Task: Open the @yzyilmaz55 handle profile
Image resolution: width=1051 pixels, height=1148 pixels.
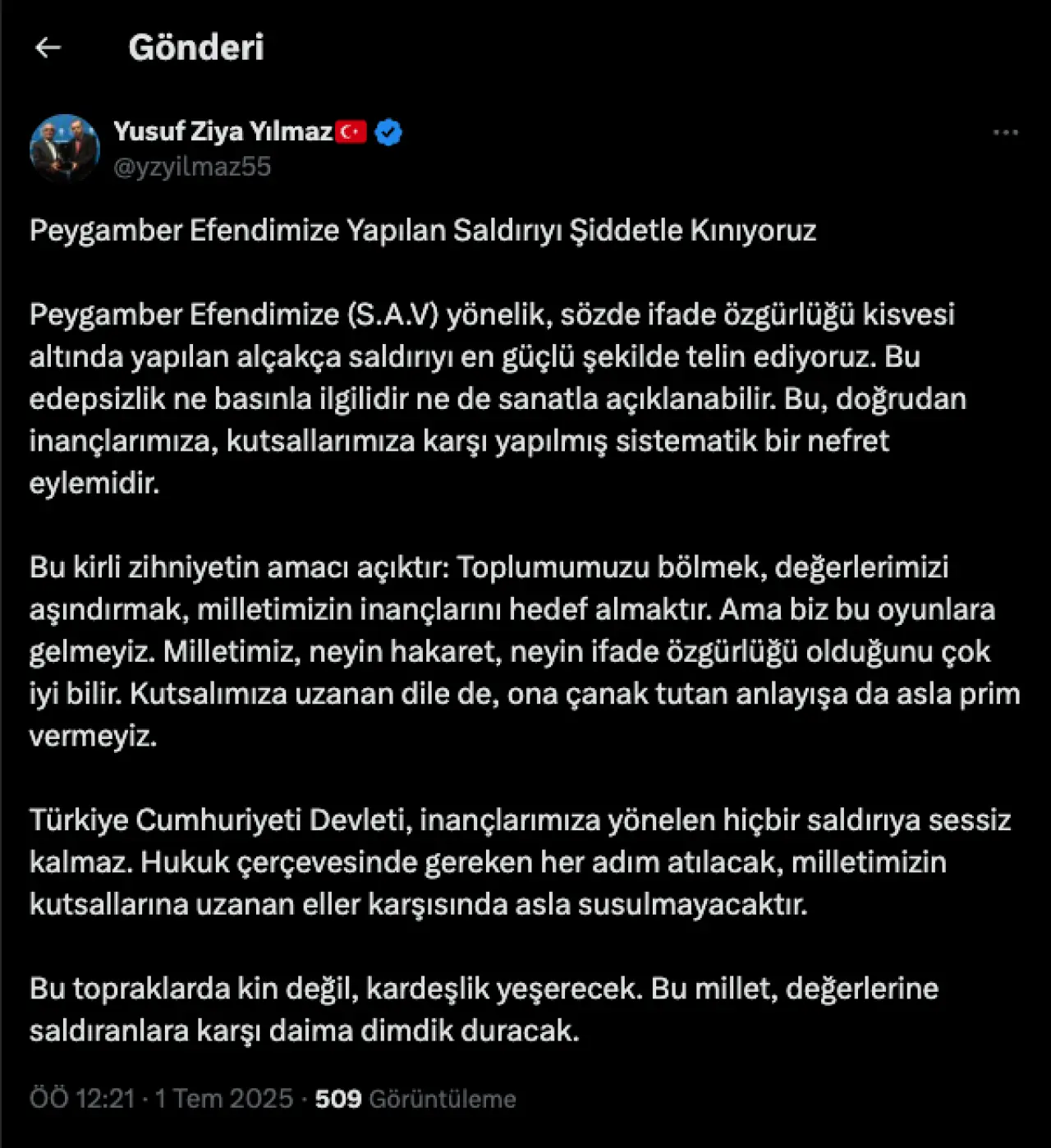Action: [192, 167]
